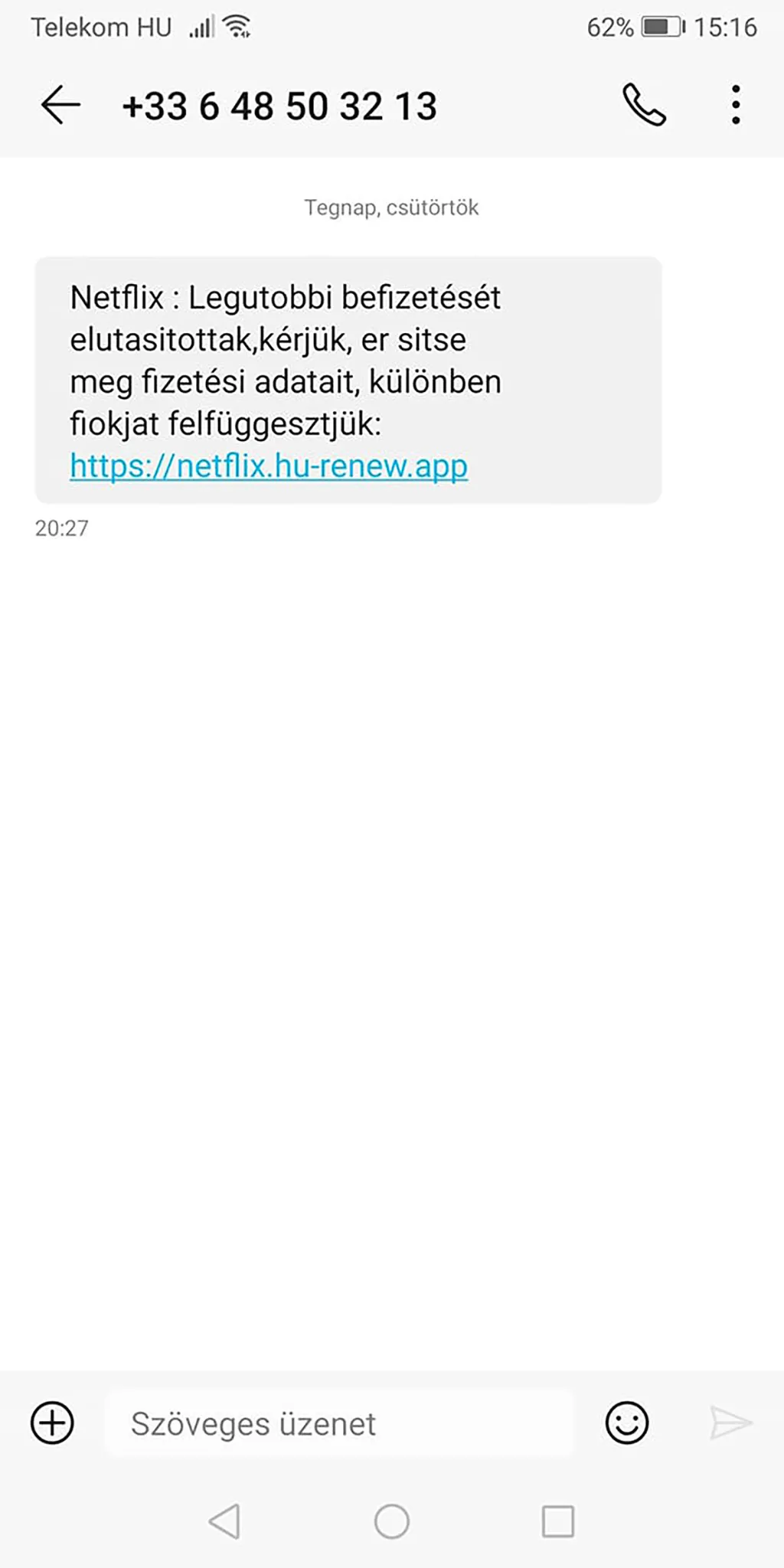Tap the system home button
The width and height of the screenshot is (784, 1568).
point(391,1521)
